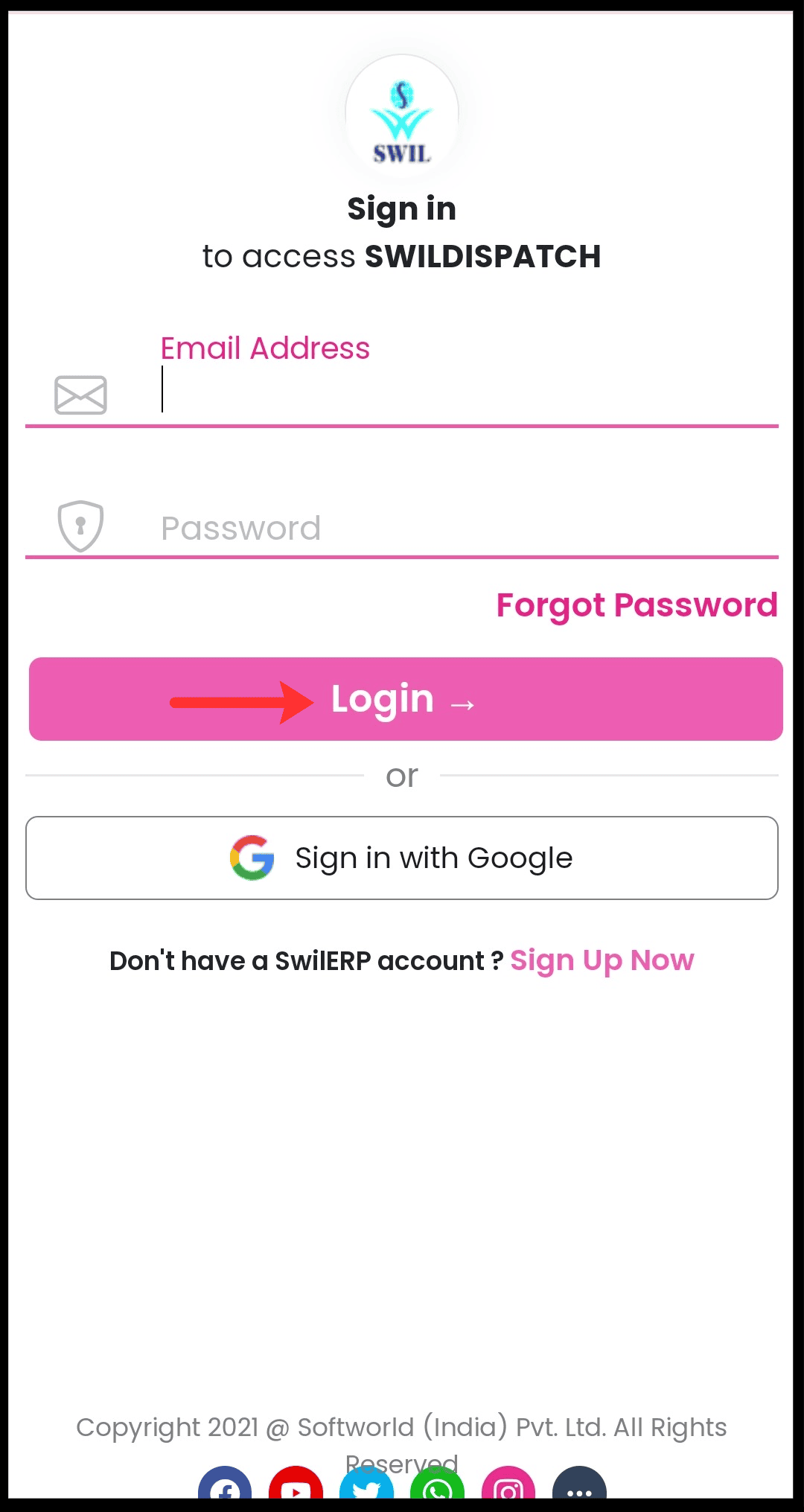
Task: Focus the Email Address field
Action: (462, 391)
